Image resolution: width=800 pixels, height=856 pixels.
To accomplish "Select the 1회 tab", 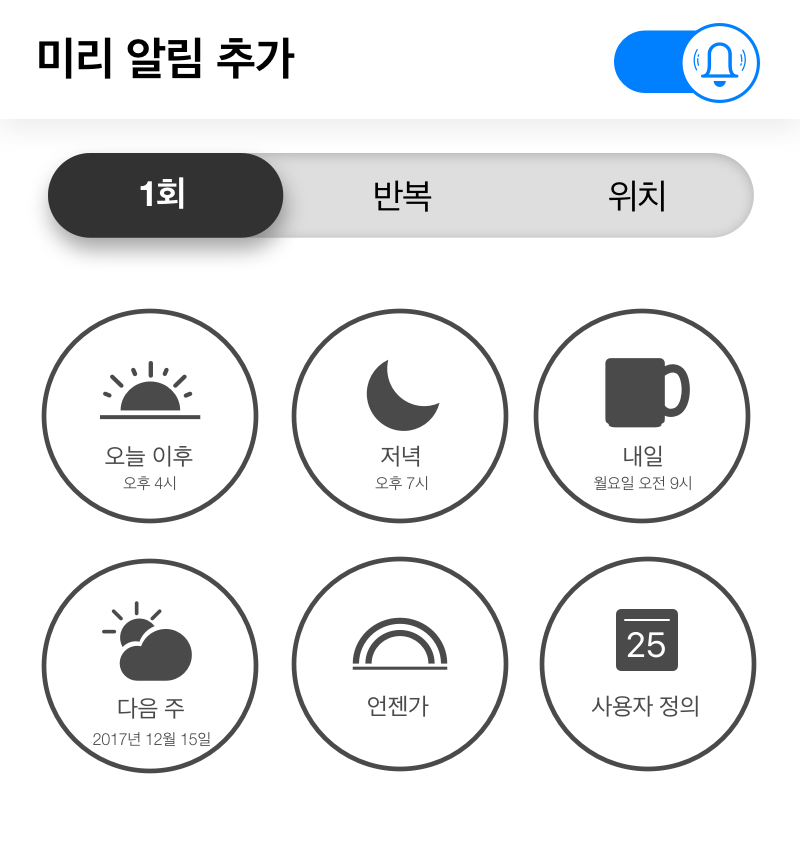I will [165, 196].
